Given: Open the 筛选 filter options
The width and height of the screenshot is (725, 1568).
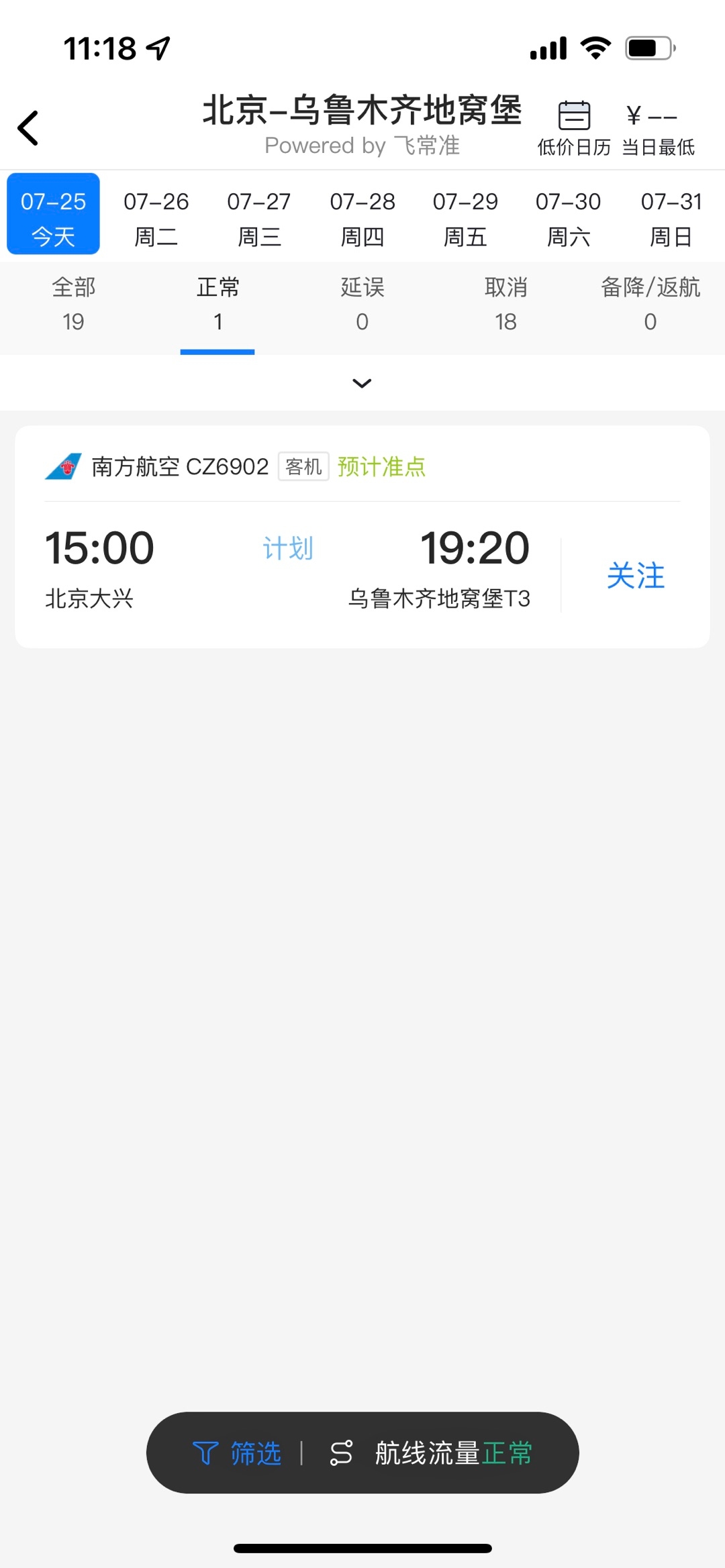Looking at the screenshot, I should 238,1453.
